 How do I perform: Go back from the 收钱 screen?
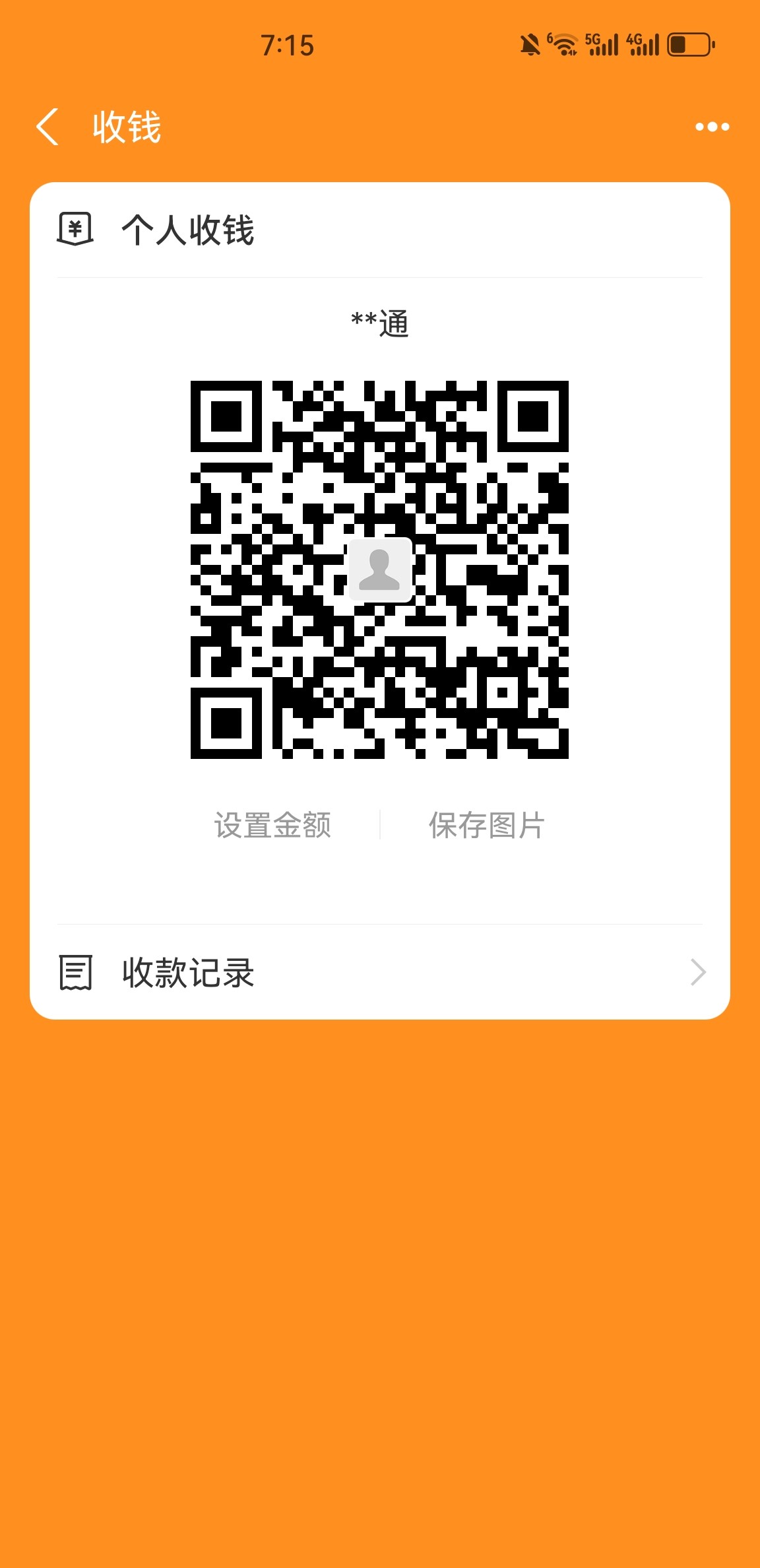47,127
